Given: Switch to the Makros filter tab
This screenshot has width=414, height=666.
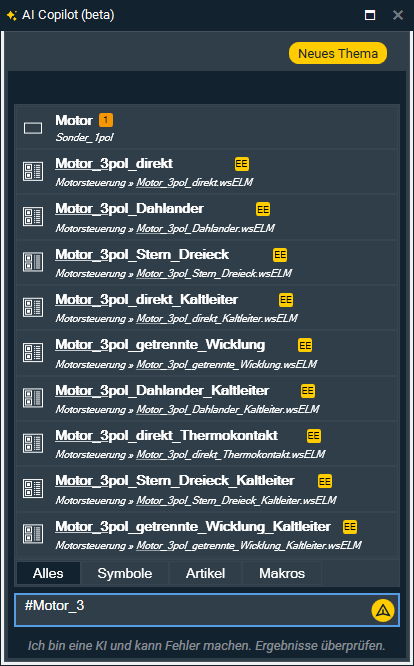Looking at the screenshot, I should (282, 573).
